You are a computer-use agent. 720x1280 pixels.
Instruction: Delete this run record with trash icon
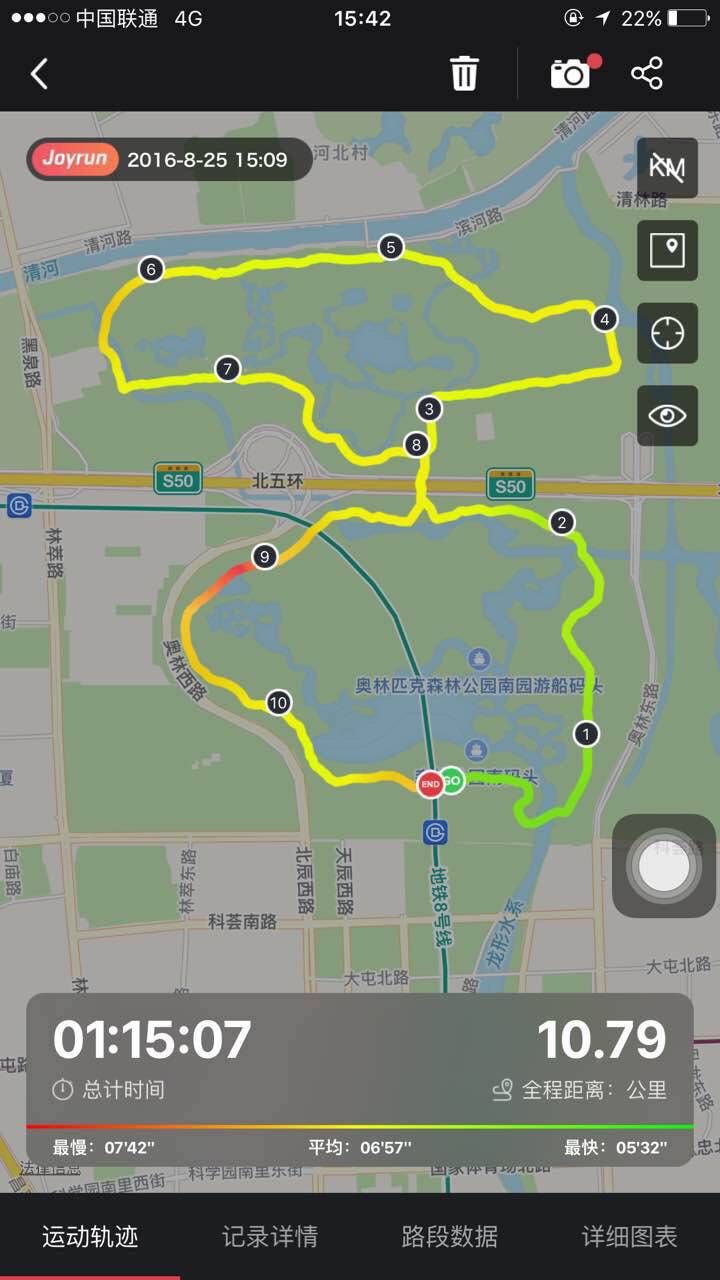(464, 74)
